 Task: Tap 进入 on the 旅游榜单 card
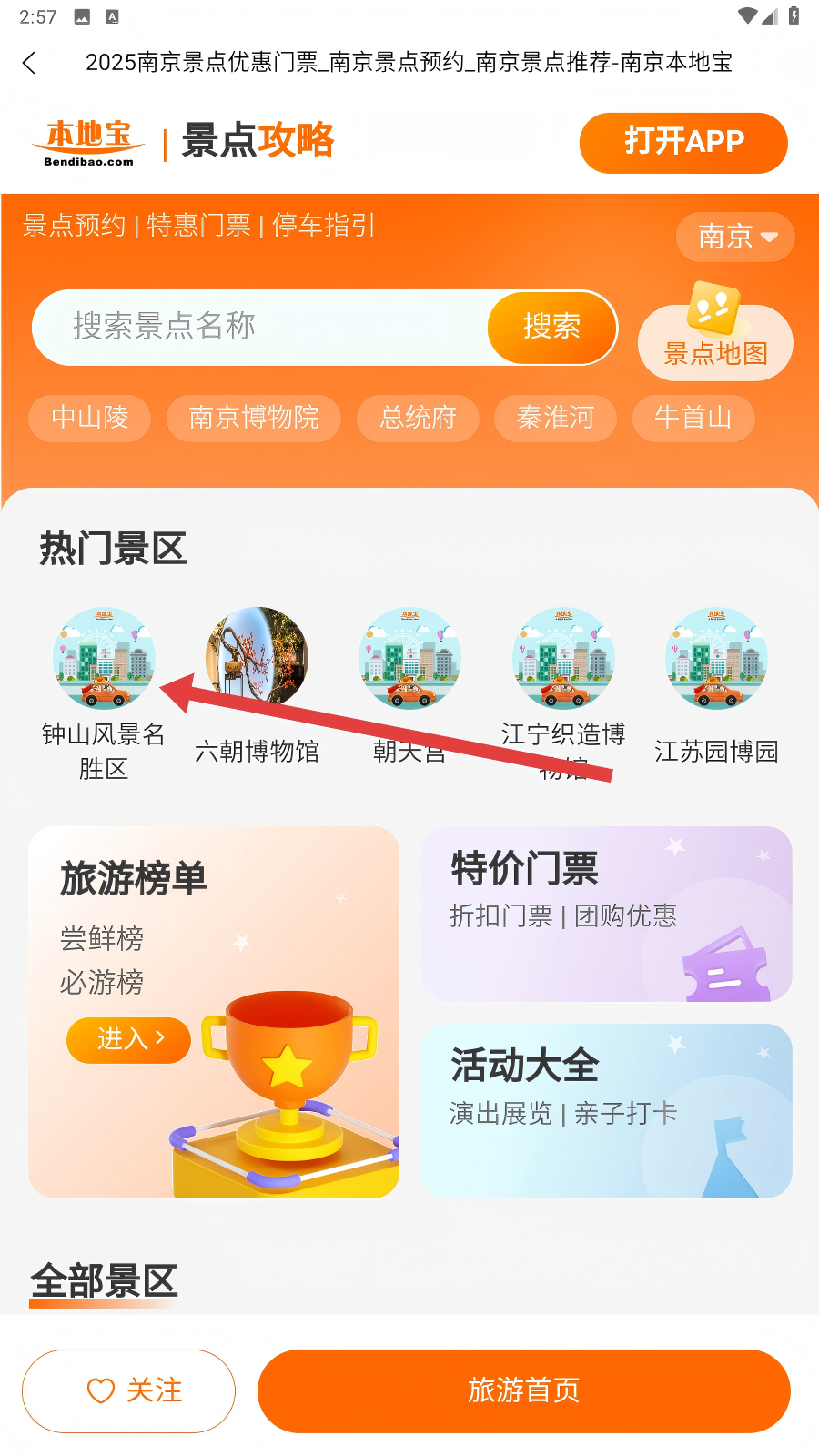(128, 1039)
